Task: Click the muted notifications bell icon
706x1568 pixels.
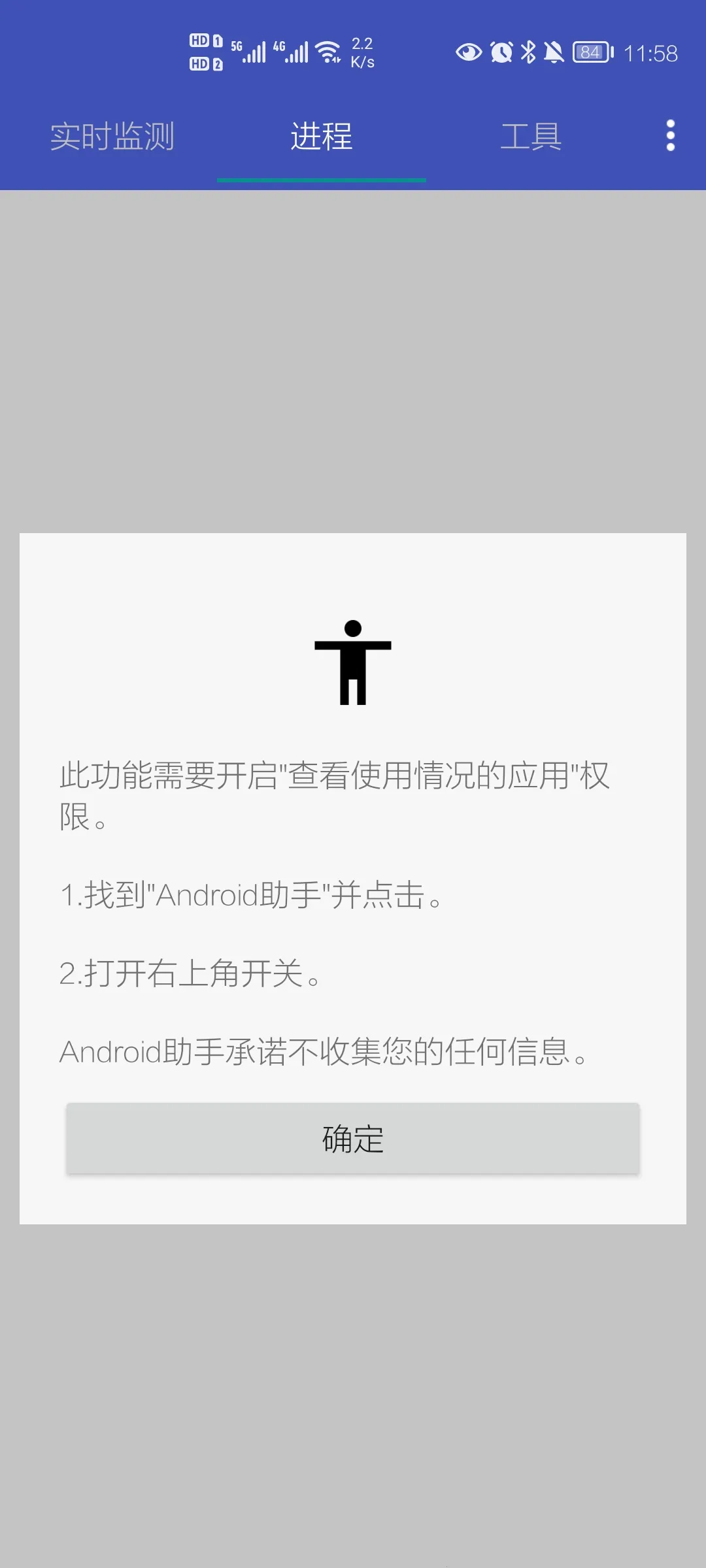Action: coord(553,52)
